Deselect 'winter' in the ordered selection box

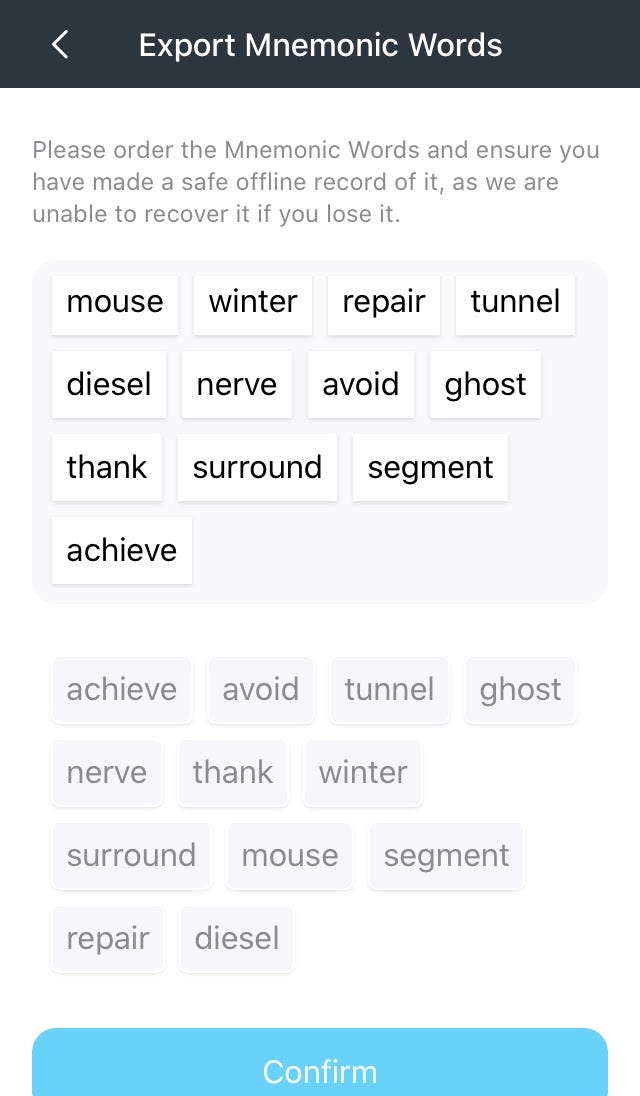253,303
